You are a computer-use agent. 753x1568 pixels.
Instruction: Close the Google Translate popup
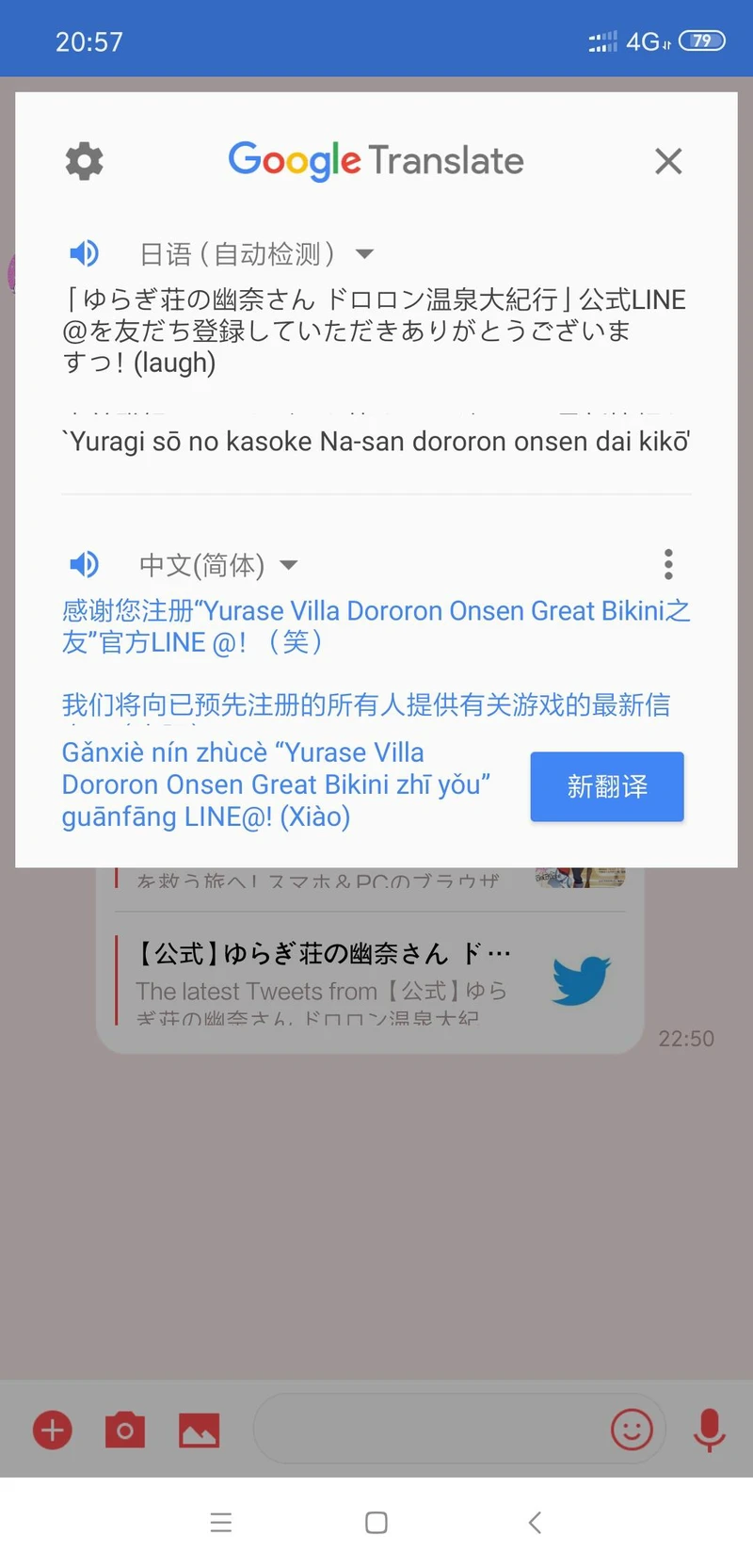[x=668, y=161]
